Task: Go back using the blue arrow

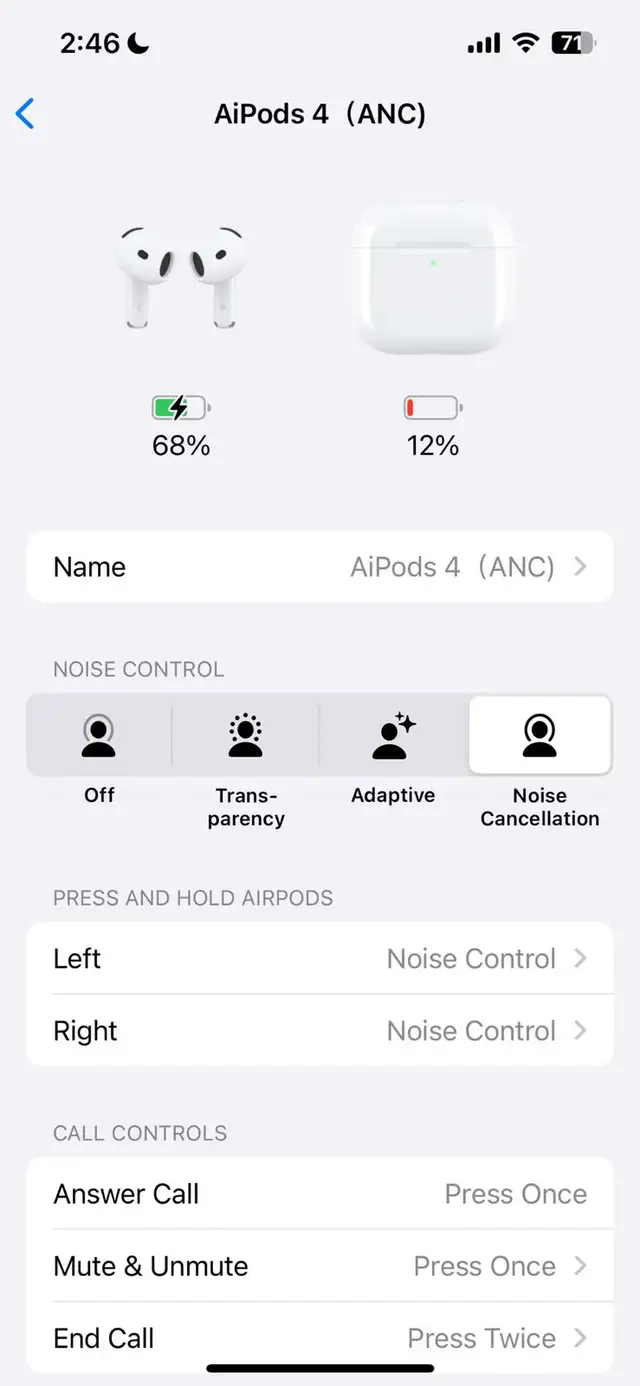Action: [x=26, y=114]
